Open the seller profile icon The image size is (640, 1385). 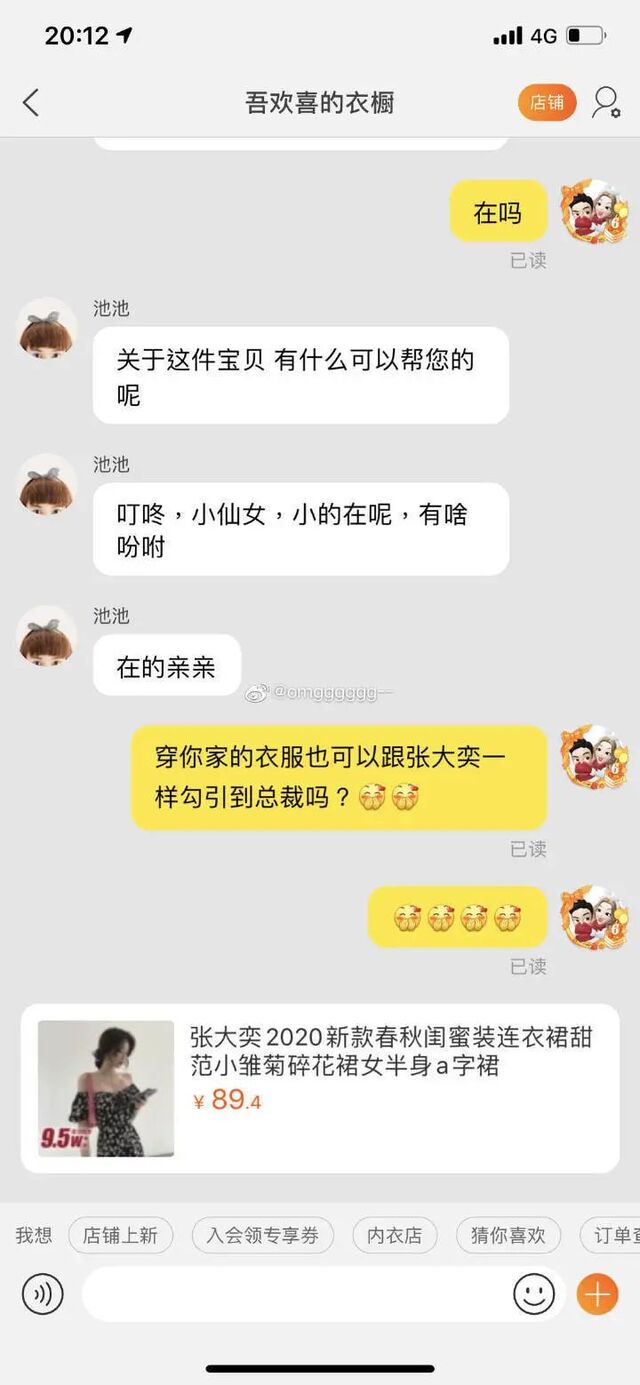click(606, 102)
